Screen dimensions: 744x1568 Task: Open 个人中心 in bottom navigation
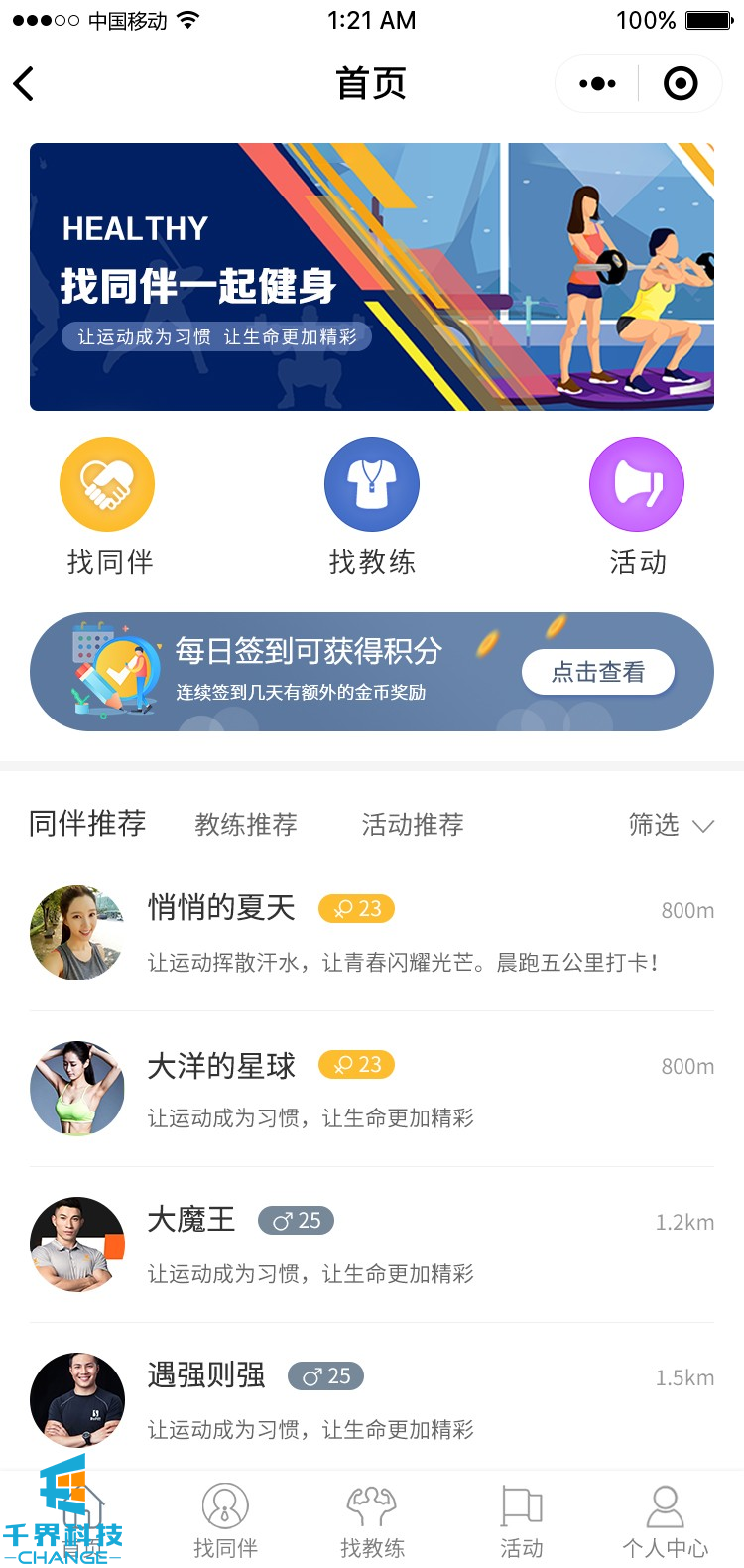[665, 1520]
